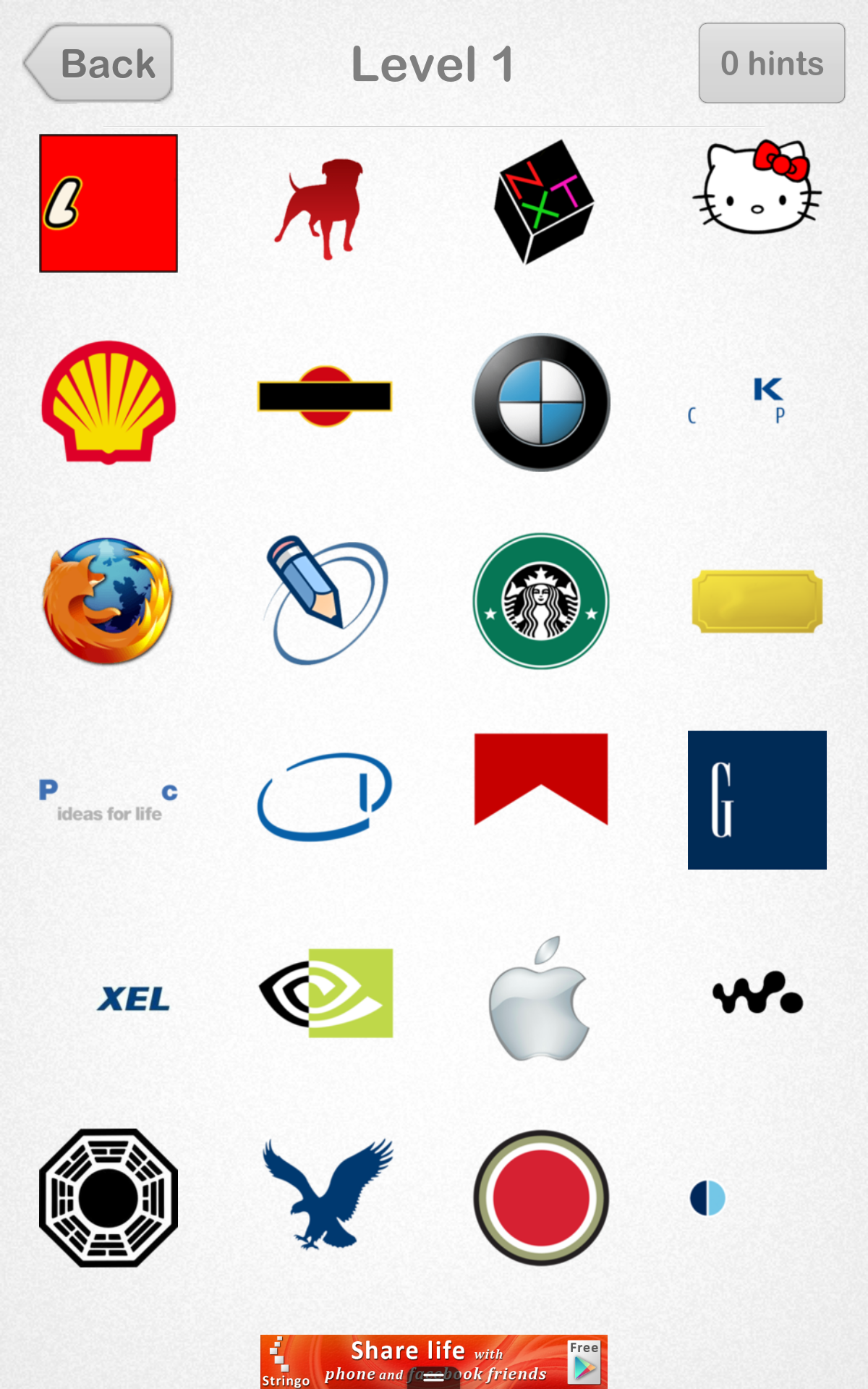Open the navy eagle logo tile
Viewport: 868px width, 1389px height.
tap(325, 1194)
